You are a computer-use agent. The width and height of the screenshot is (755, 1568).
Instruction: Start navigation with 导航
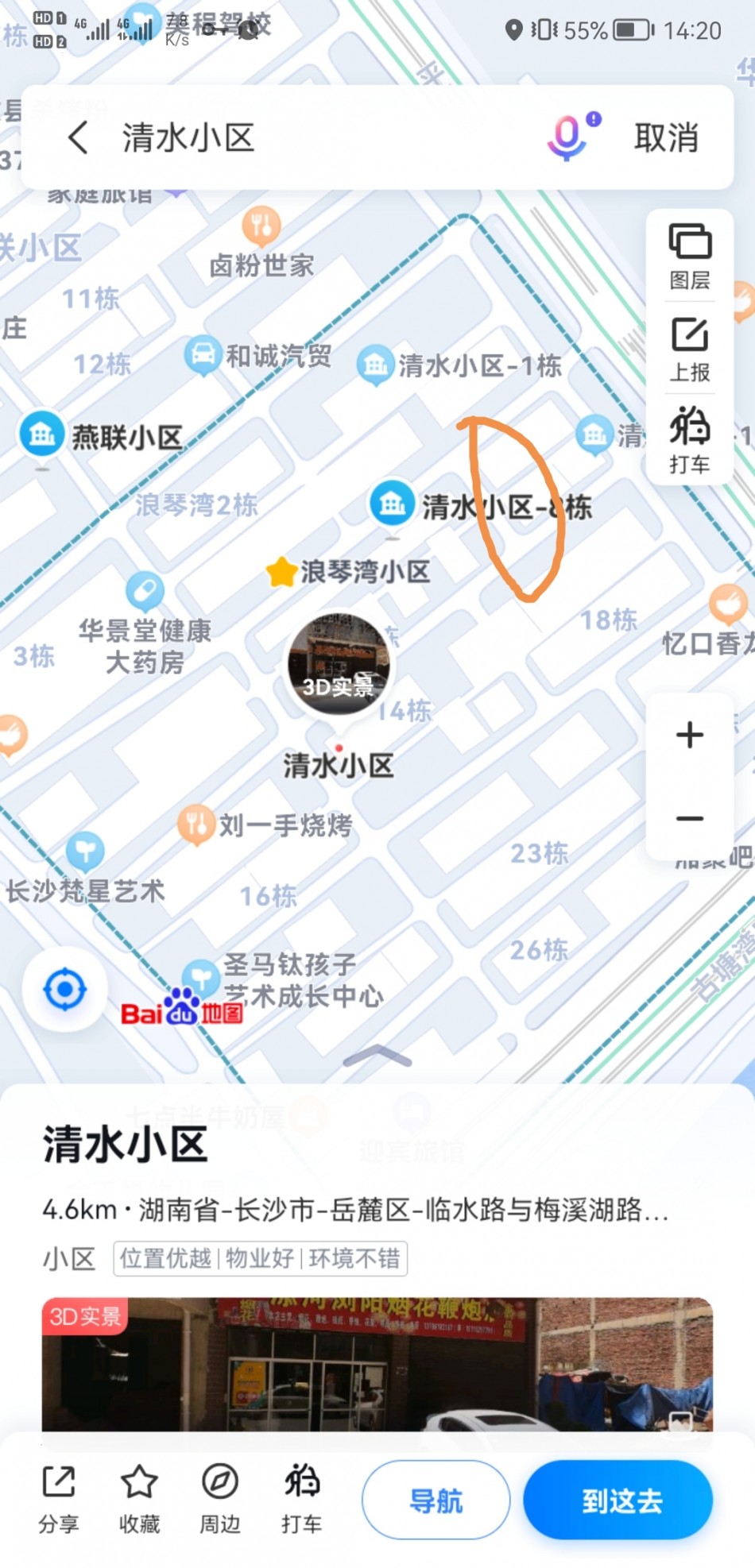436,1500
